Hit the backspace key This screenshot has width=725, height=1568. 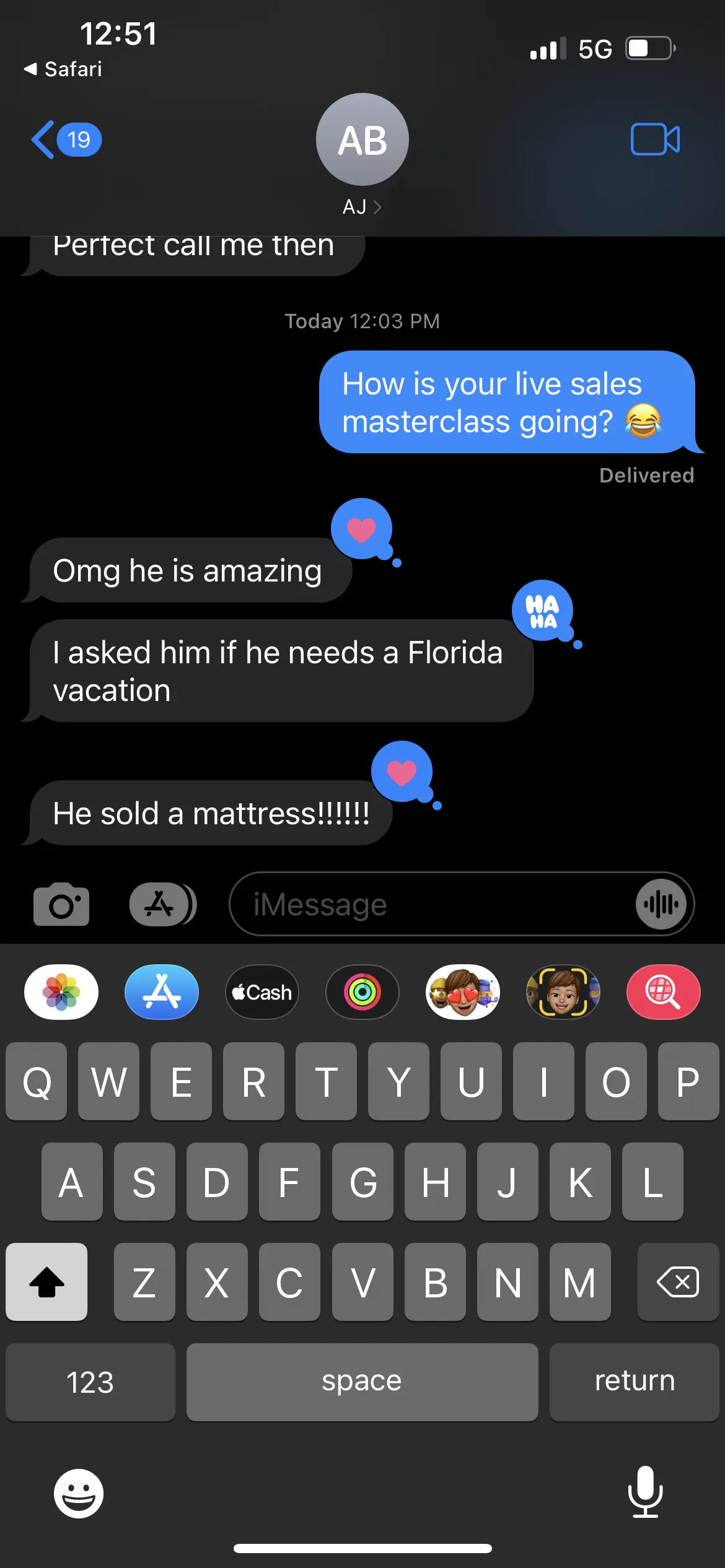tap(678, 1281)
